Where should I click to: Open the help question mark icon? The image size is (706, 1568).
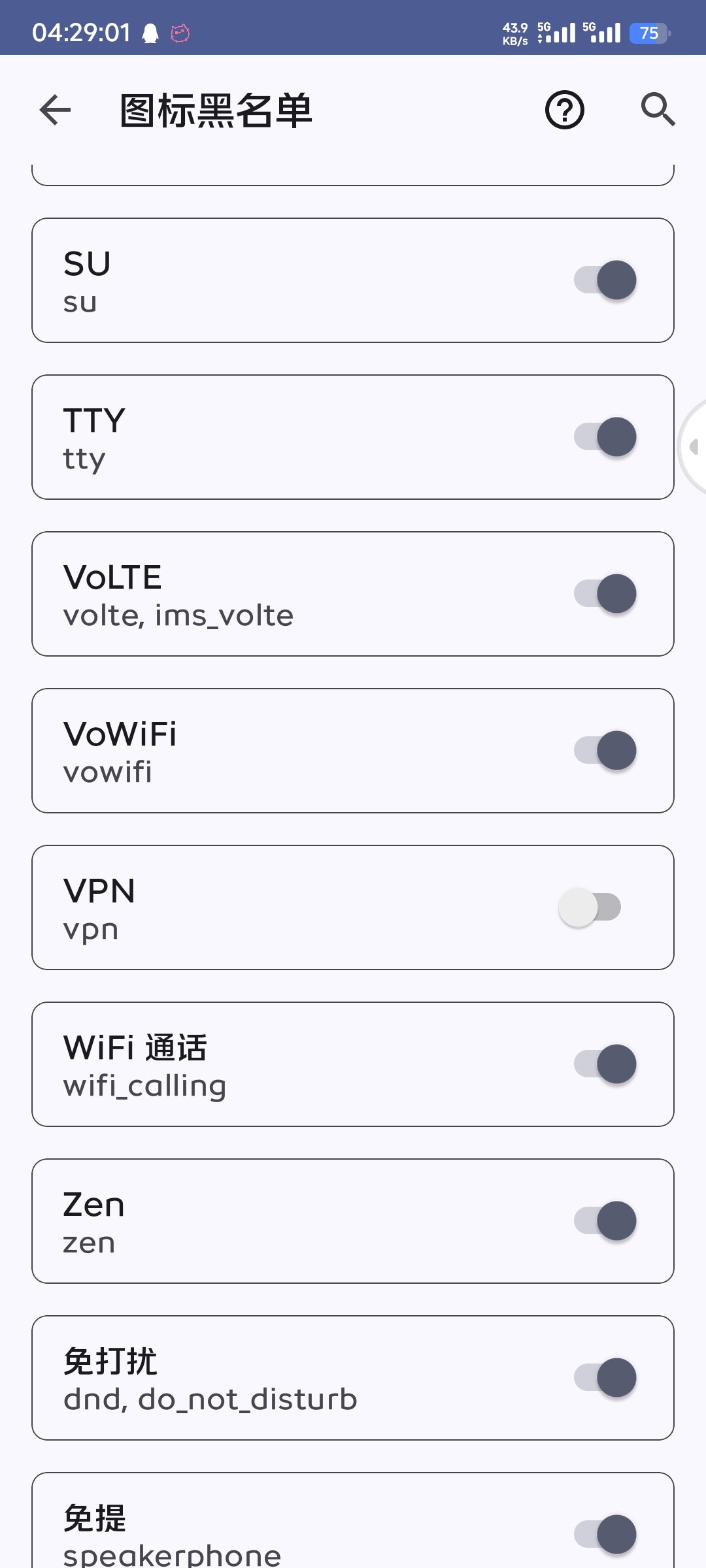(565, 110)
